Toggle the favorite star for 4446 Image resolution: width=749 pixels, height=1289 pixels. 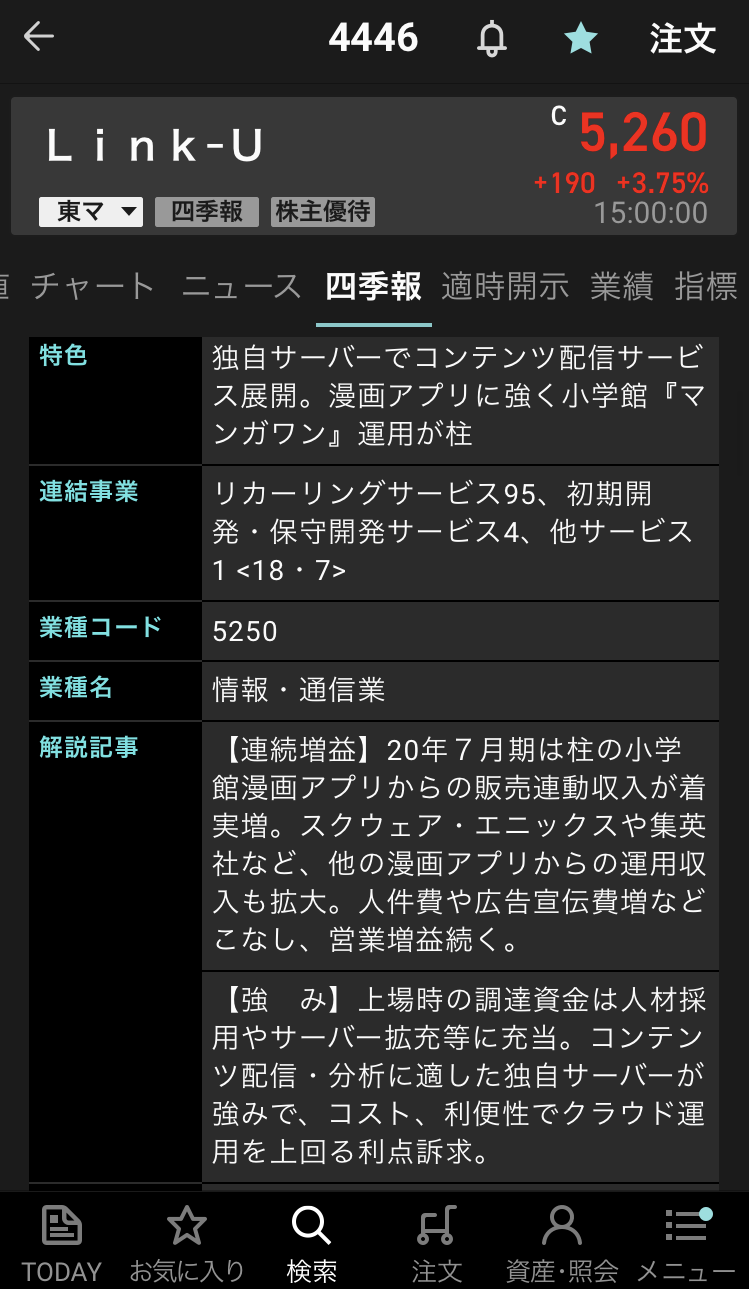[x=580, y=39]
